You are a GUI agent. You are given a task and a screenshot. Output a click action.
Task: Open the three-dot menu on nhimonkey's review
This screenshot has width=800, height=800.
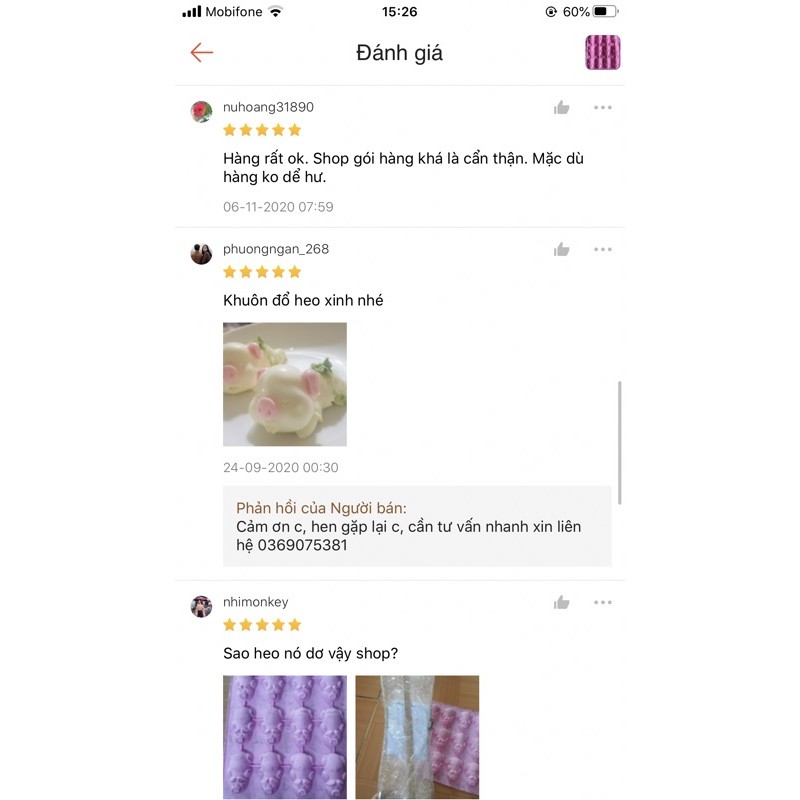point(602,602)
